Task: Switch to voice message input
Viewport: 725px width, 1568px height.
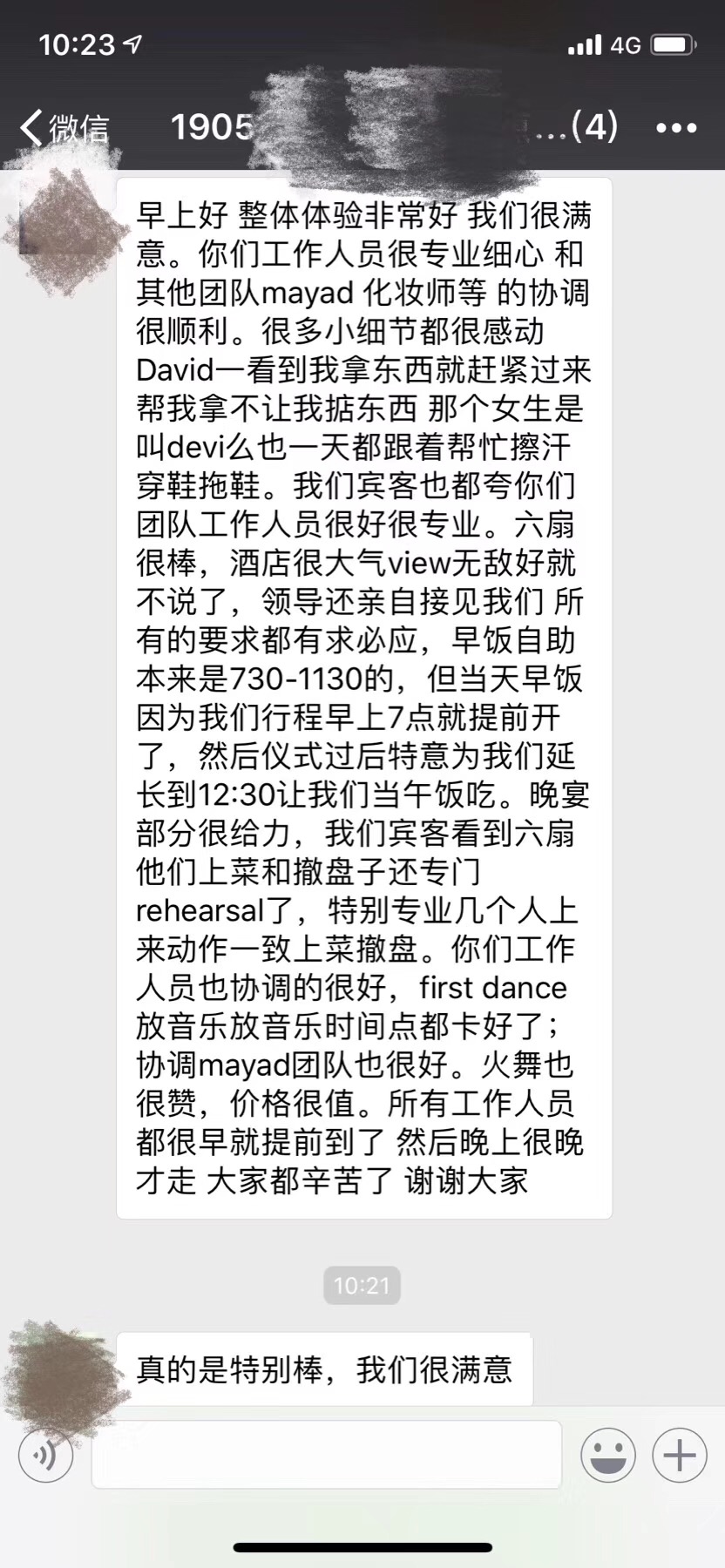Action: (45, 1456)
